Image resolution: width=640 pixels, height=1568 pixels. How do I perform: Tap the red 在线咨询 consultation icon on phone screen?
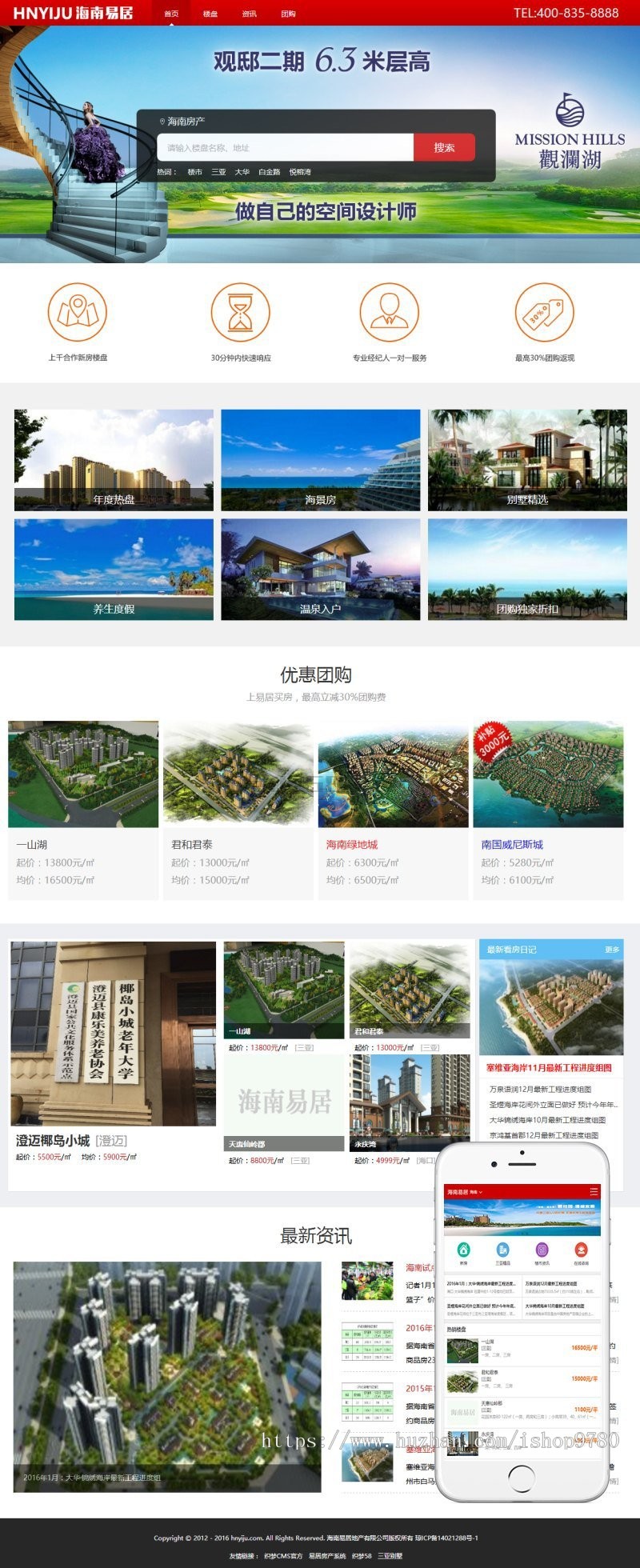[581, 1250]
